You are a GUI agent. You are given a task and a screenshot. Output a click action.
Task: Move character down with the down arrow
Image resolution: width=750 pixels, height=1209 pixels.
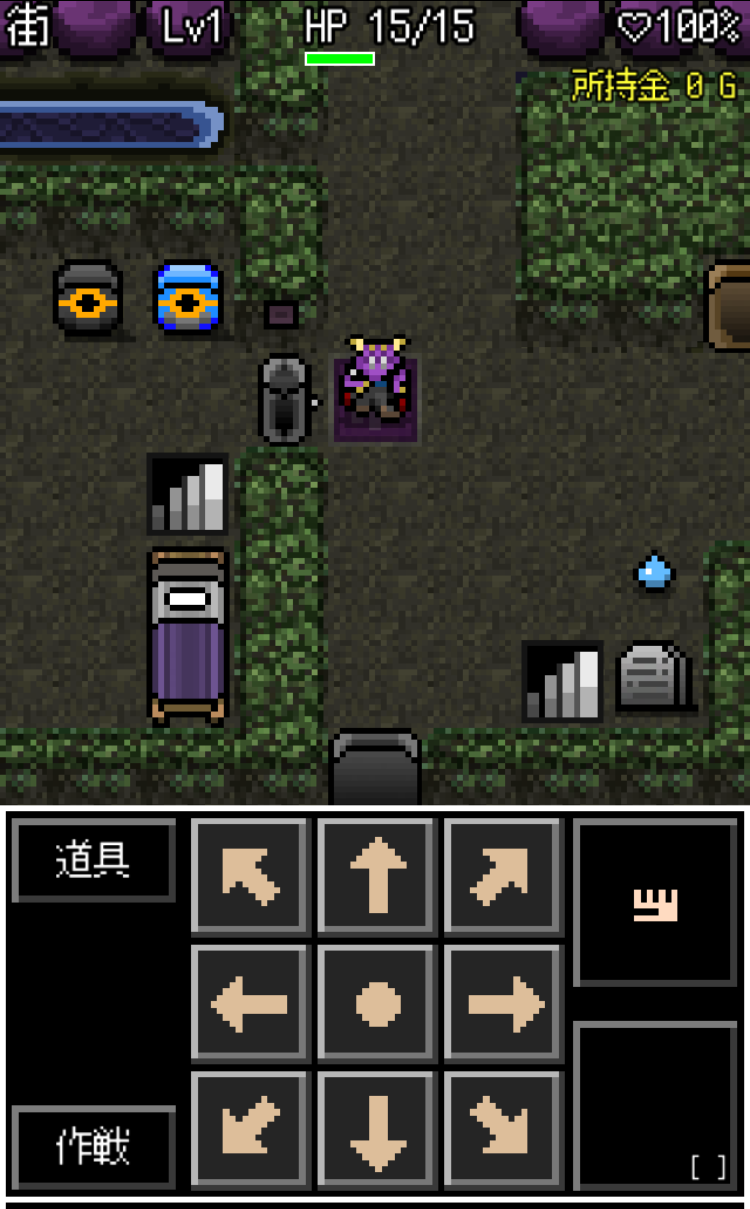[x=377, y=1130]
